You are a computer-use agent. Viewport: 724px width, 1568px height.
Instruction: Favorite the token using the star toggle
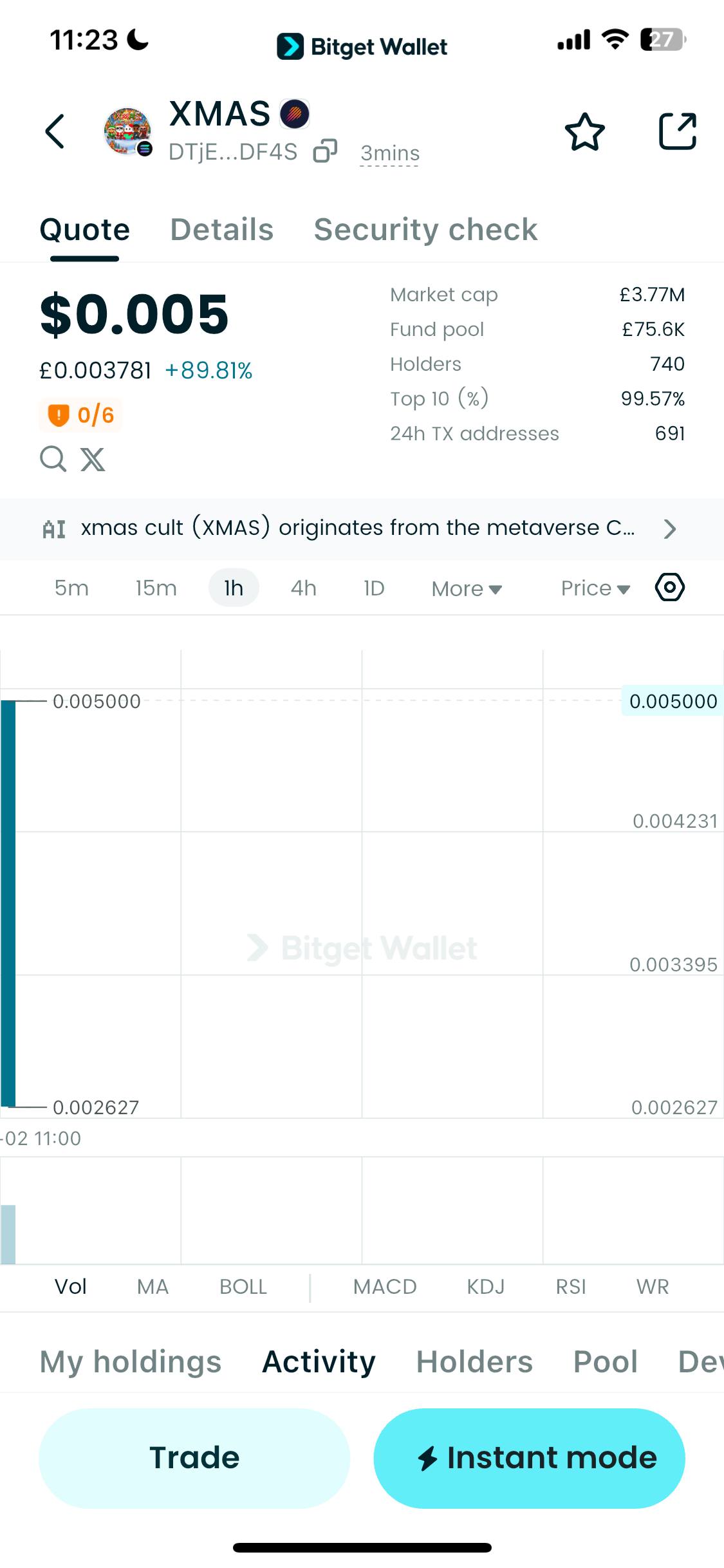[x=584, y=131]
